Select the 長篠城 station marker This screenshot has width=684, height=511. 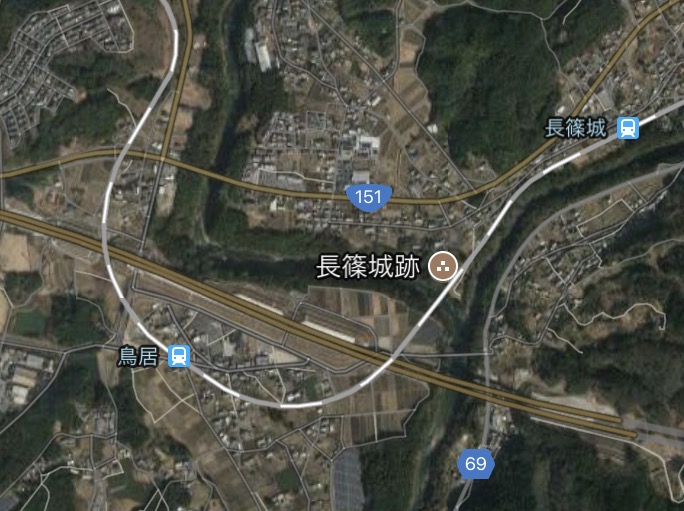point(628,128)
